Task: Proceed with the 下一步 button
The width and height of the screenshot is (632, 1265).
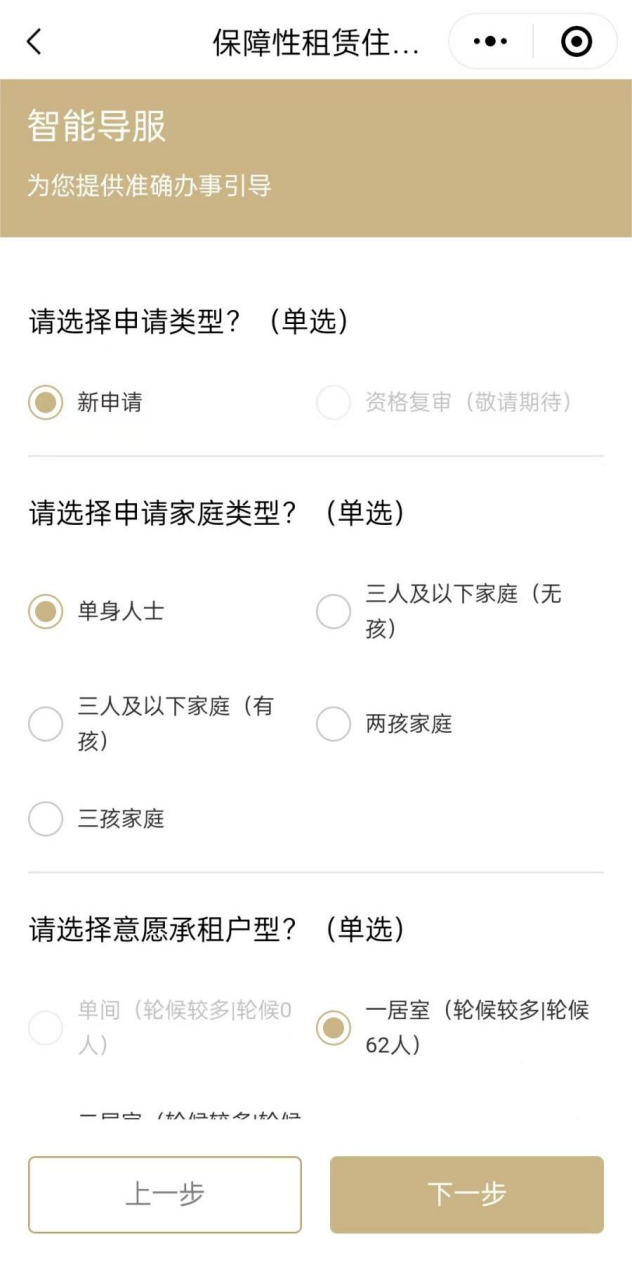Action: pyautogui.click(x=467, y=1194)
